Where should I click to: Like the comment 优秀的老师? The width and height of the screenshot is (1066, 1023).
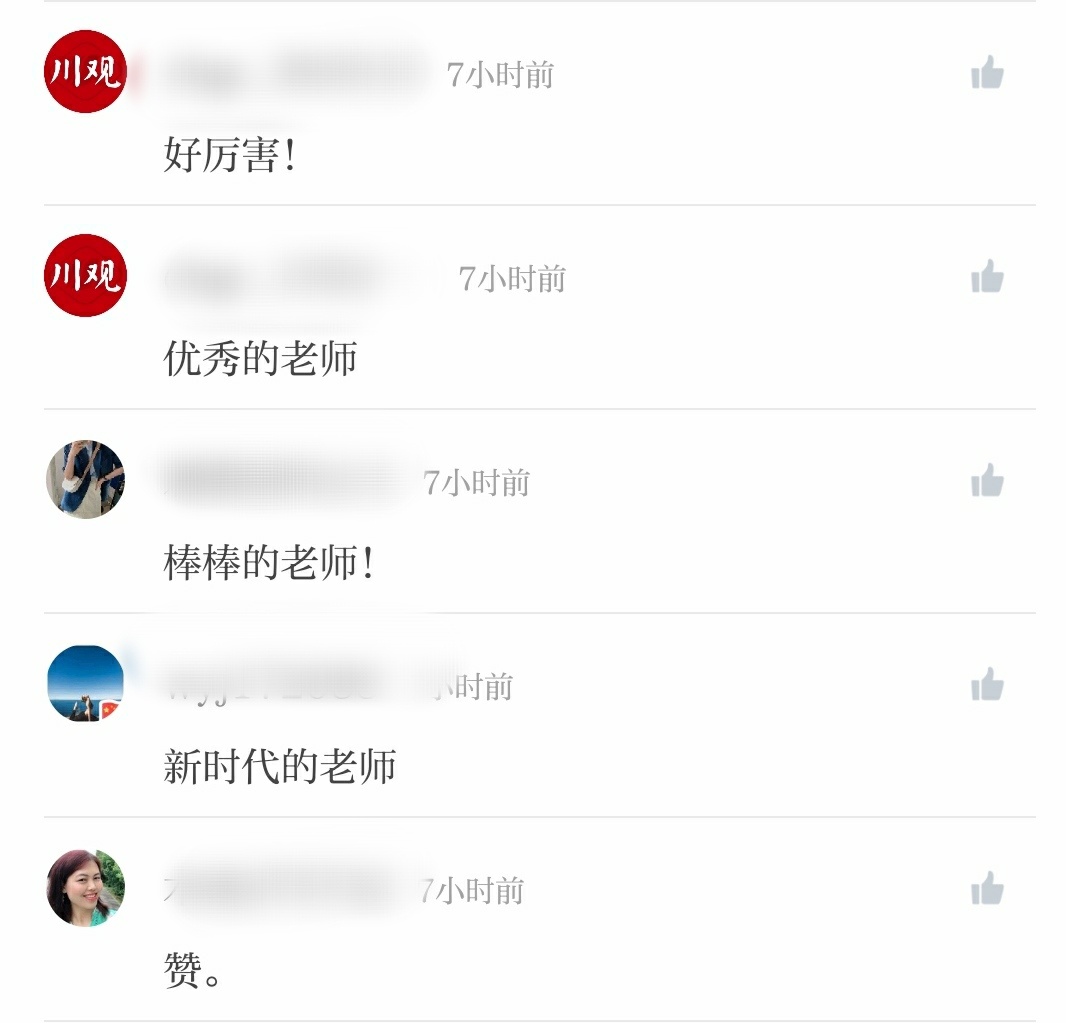pyautogui.click(x=987, y=277)
